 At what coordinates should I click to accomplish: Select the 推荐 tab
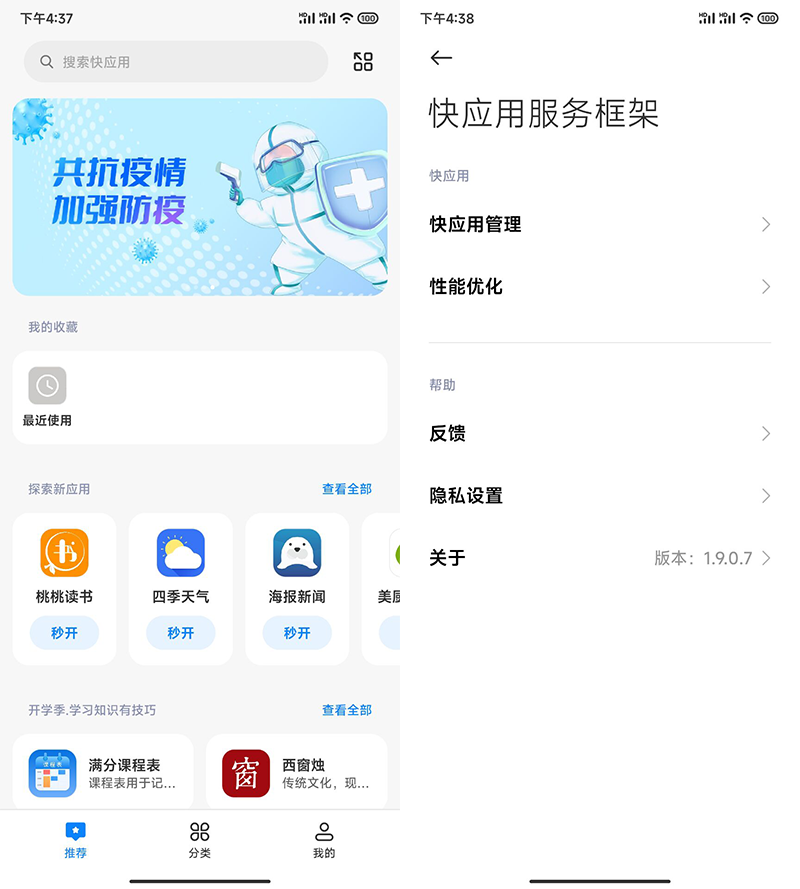[x=75, y=840]
